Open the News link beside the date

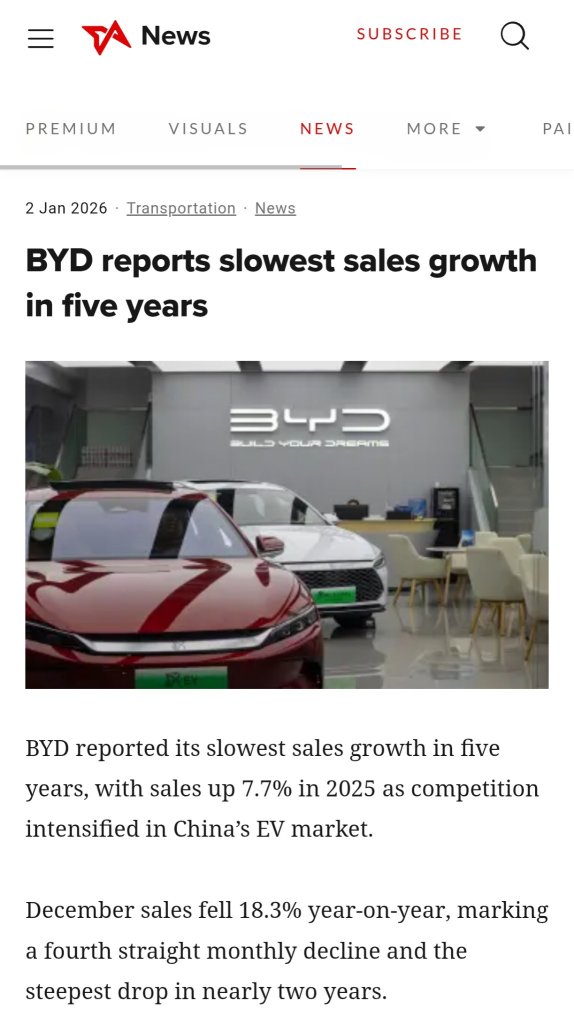pos(275,208)
